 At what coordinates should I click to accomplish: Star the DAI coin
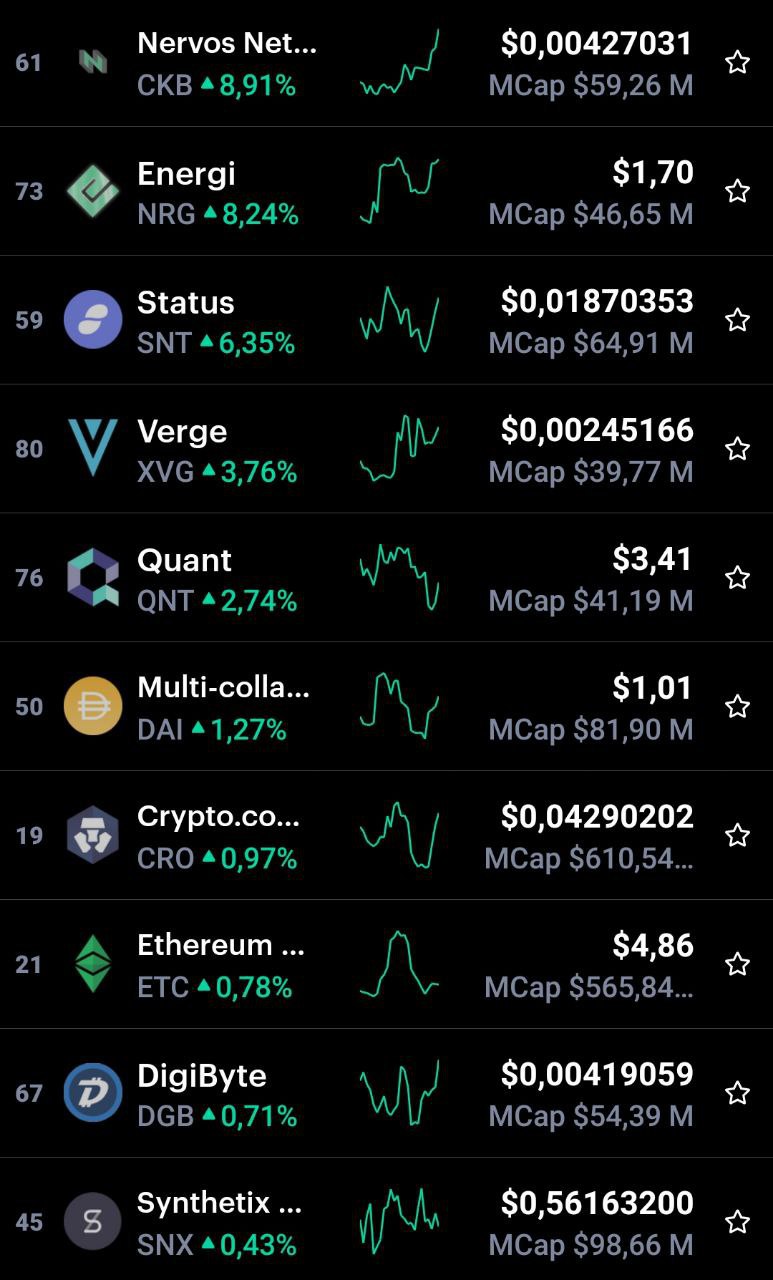coord(737,706)
